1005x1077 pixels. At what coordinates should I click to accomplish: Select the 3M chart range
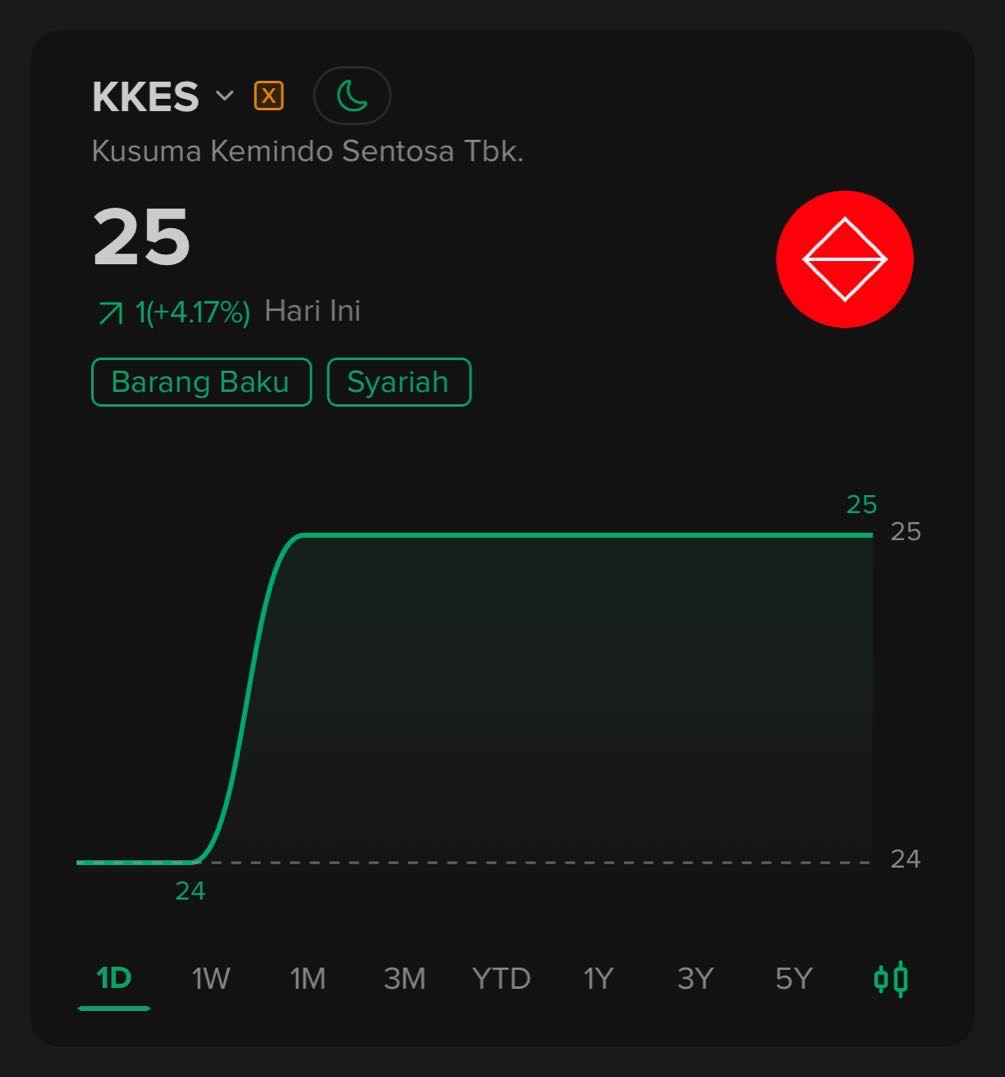(405, 978)
